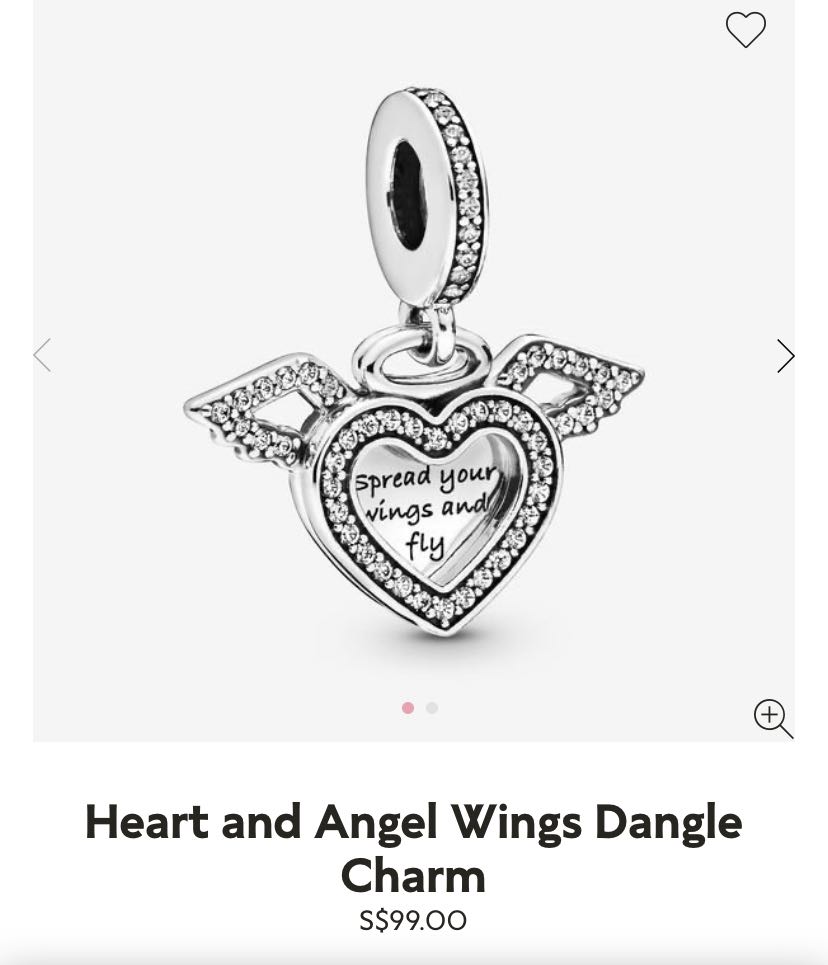
Task: Open the 'Heart and Angel Wings Dangle Charm' link
Action: pyautogui.click(x=413, y=848)
